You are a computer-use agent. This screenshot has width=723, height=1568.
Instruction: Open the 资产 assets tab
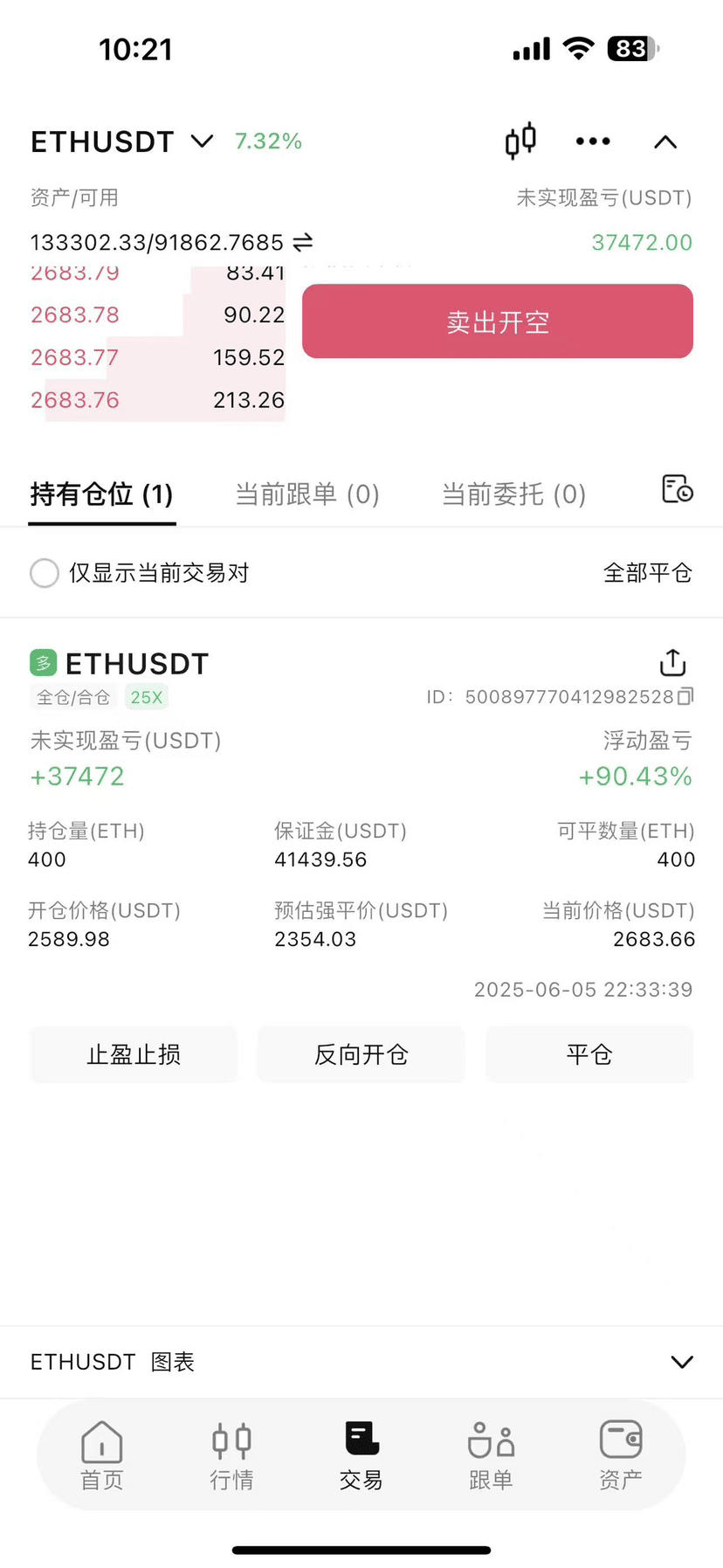(621, 1454)
